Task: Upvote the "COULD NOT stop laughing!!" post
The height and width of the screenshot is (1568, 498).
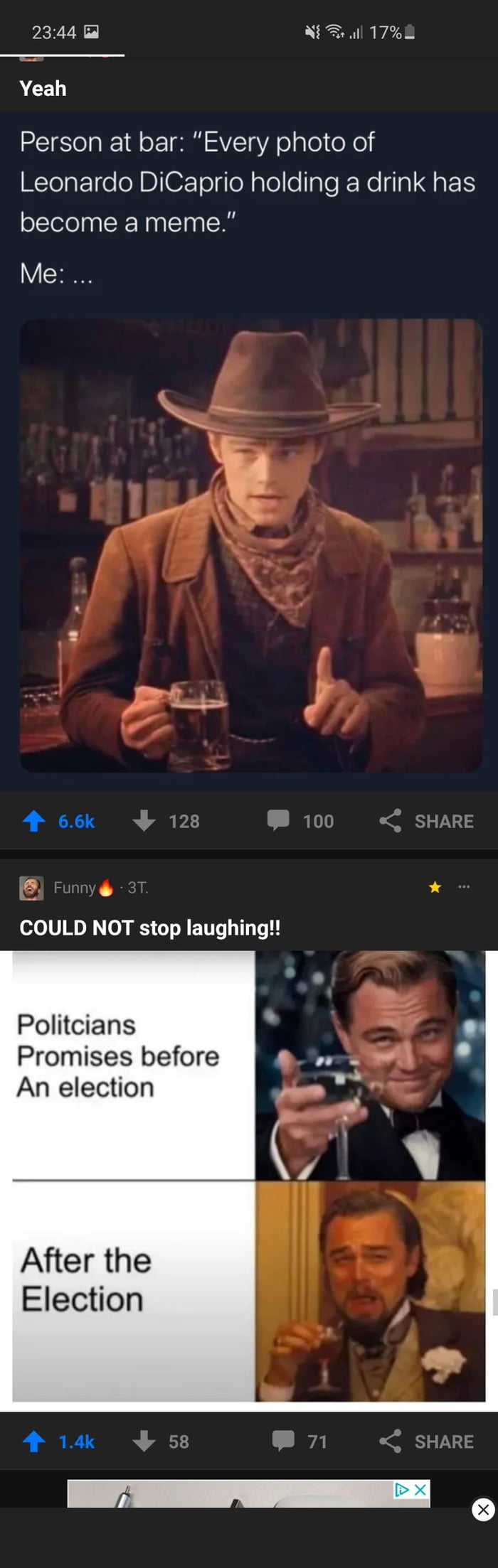Action: (x=34, y=1441)
